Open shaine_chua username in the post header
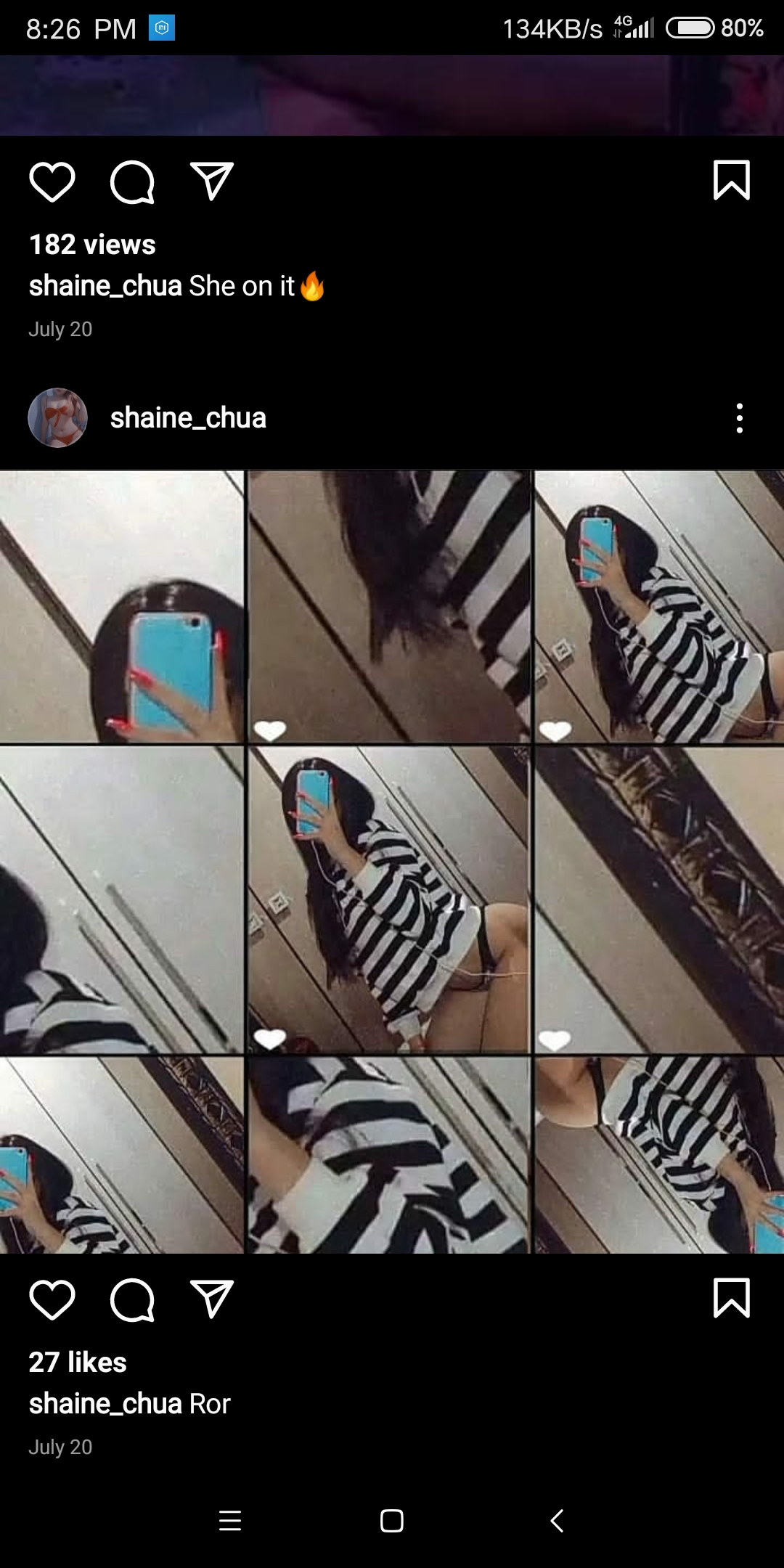Viewport: 784px width, 1568px height. pos(188,418)
